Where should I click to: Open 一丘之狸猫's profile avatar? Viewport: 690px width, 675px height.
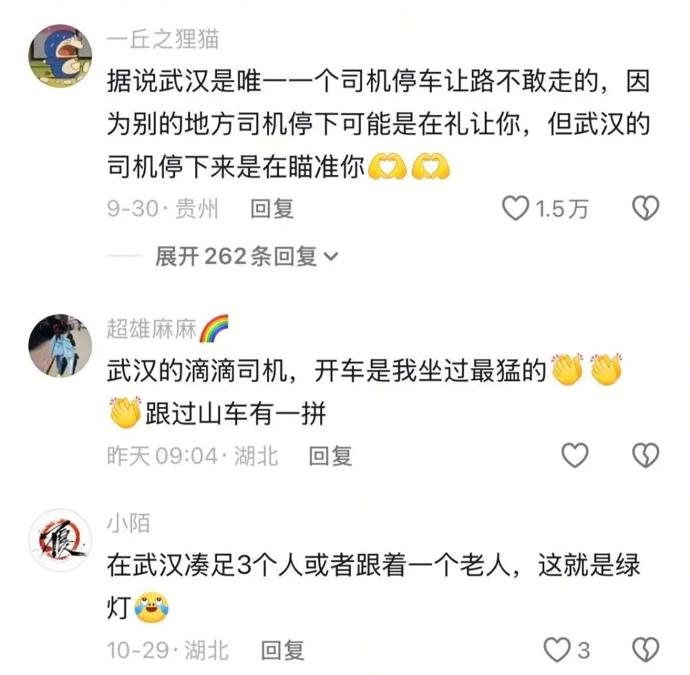(x=60, y=59)
